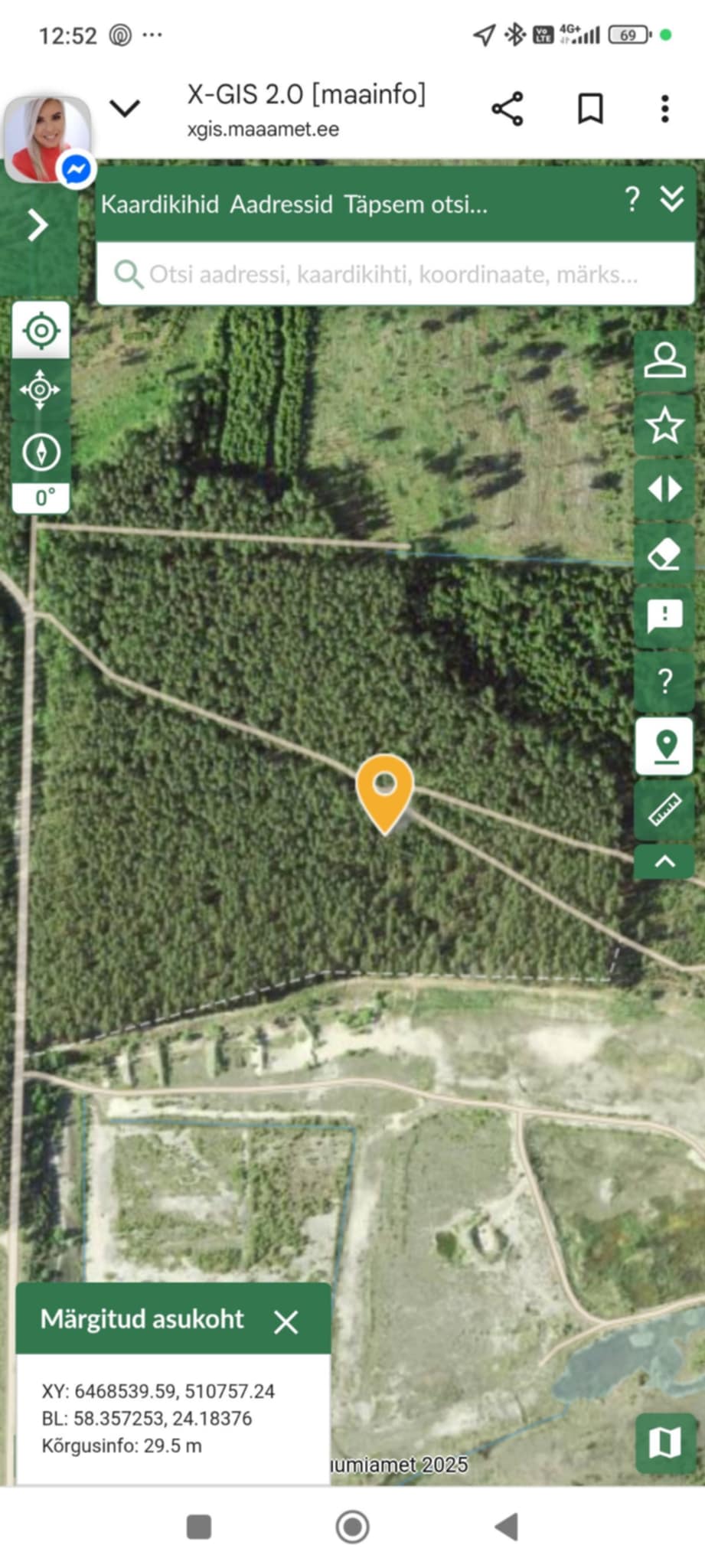Bookmark this X-GIS page

(590, 109)
